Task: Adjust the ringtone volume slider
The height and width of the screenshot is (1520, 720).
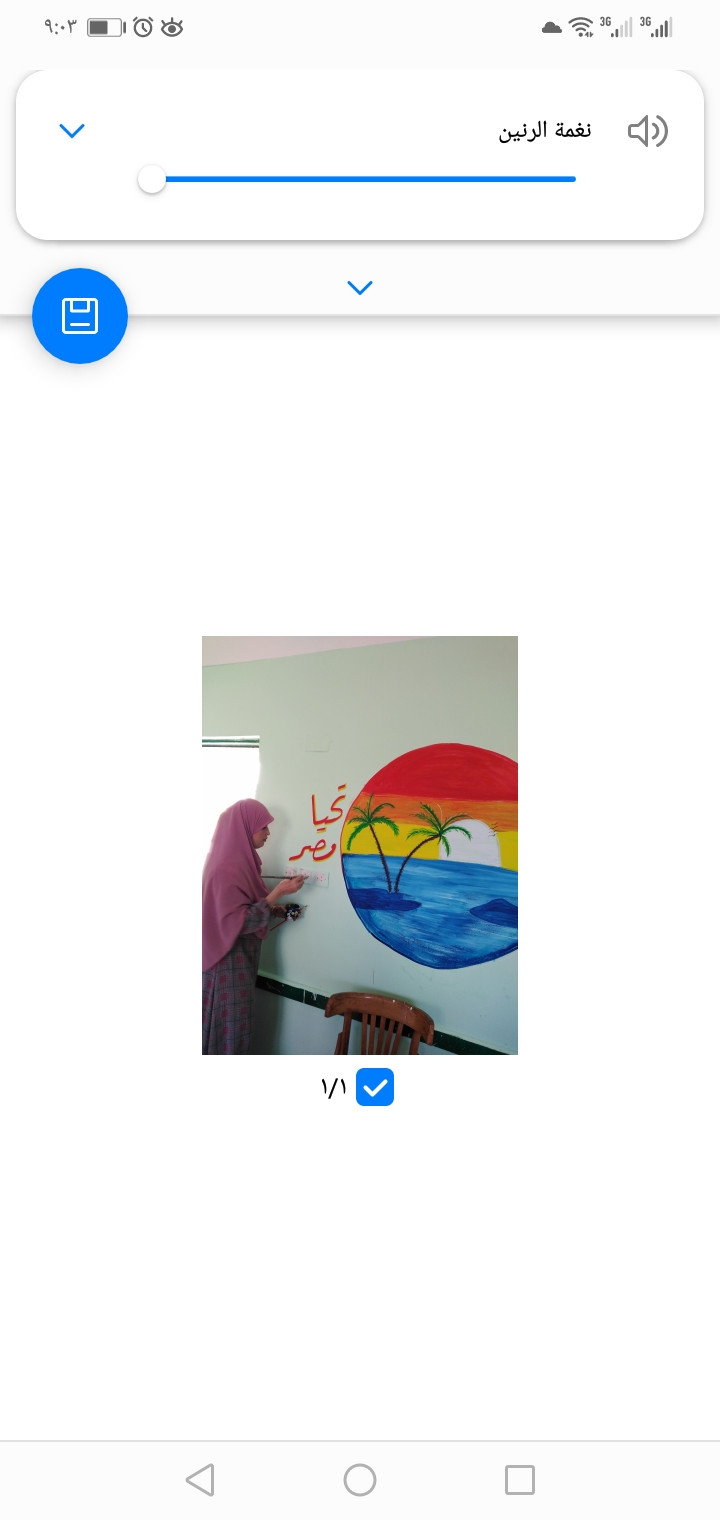Action: (x=152, y=180)
